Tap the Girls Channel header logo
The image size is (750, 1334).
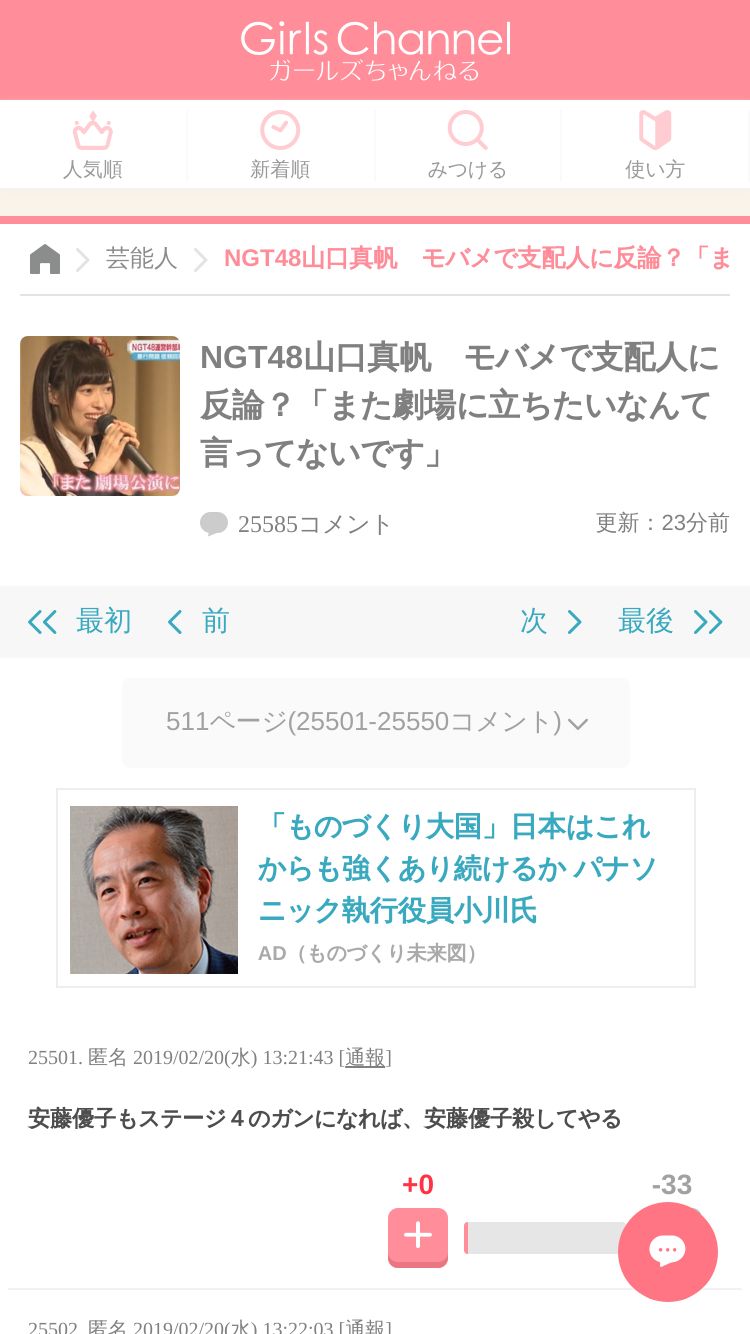(x=375, y=50)
